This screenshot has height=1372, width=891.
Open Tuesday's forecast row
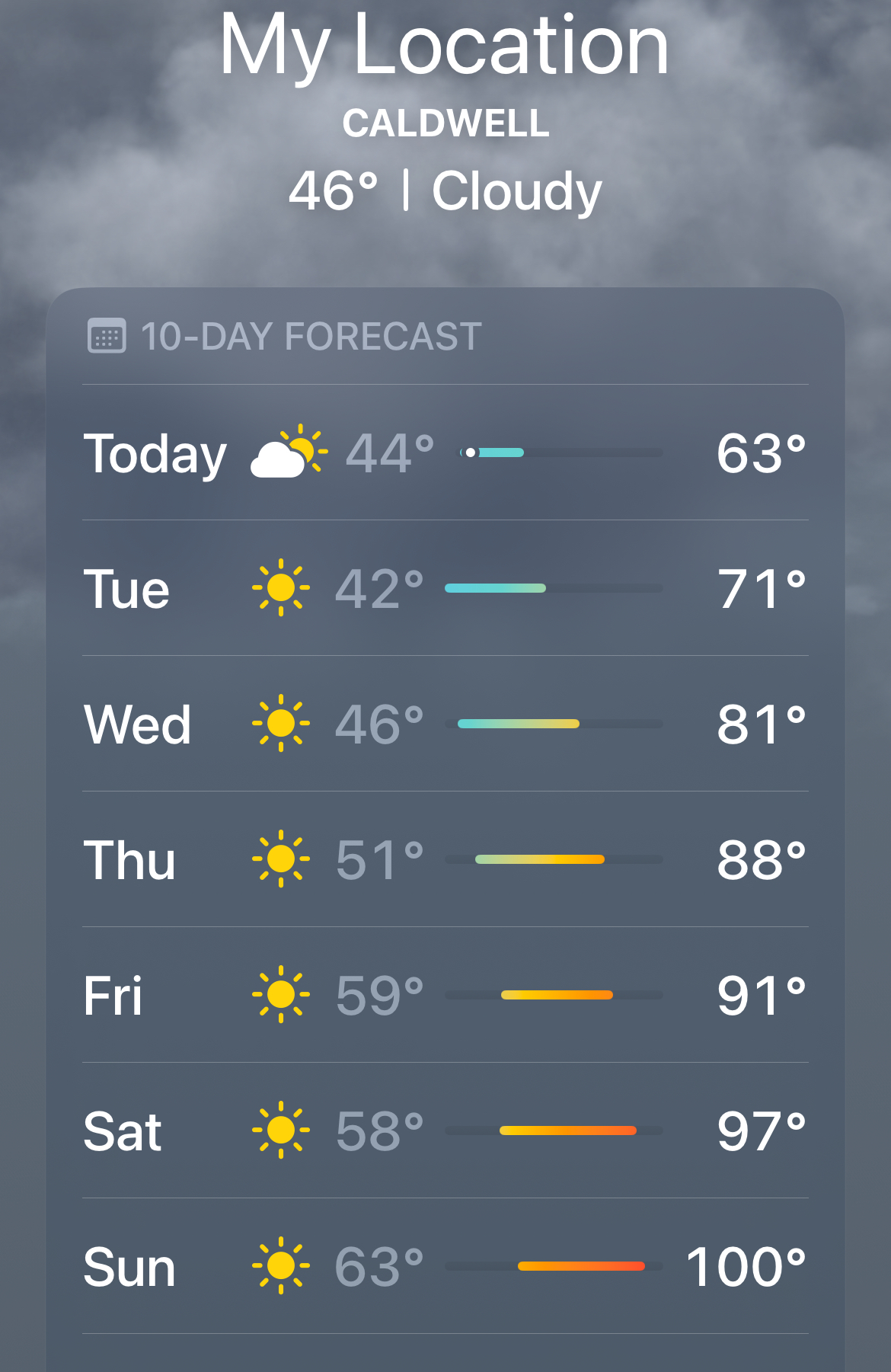pyautogui.click(x=445, y=589)
